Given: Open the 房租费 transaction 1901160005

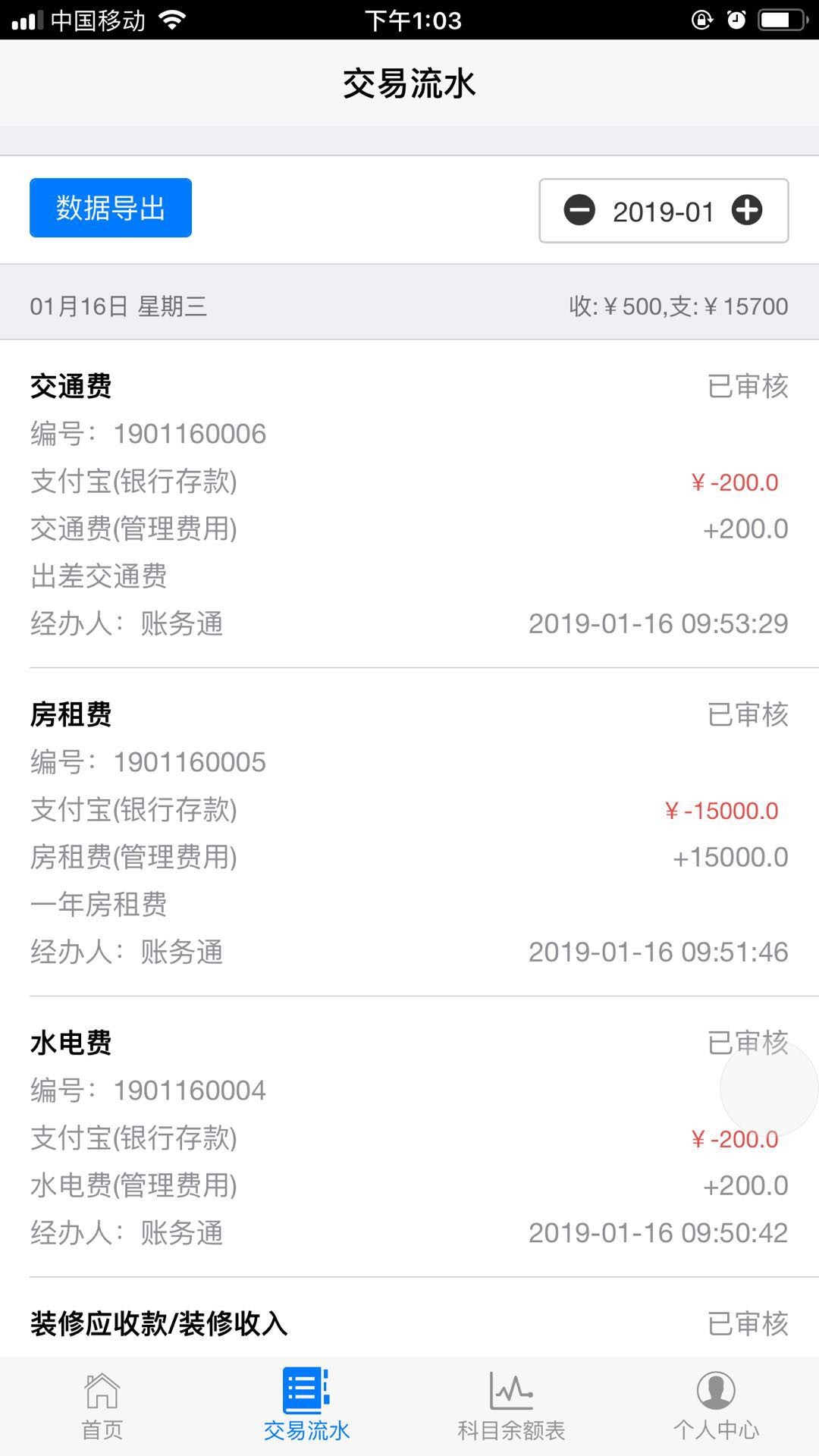Looking at the screenshot, I should tap(409, 832).
